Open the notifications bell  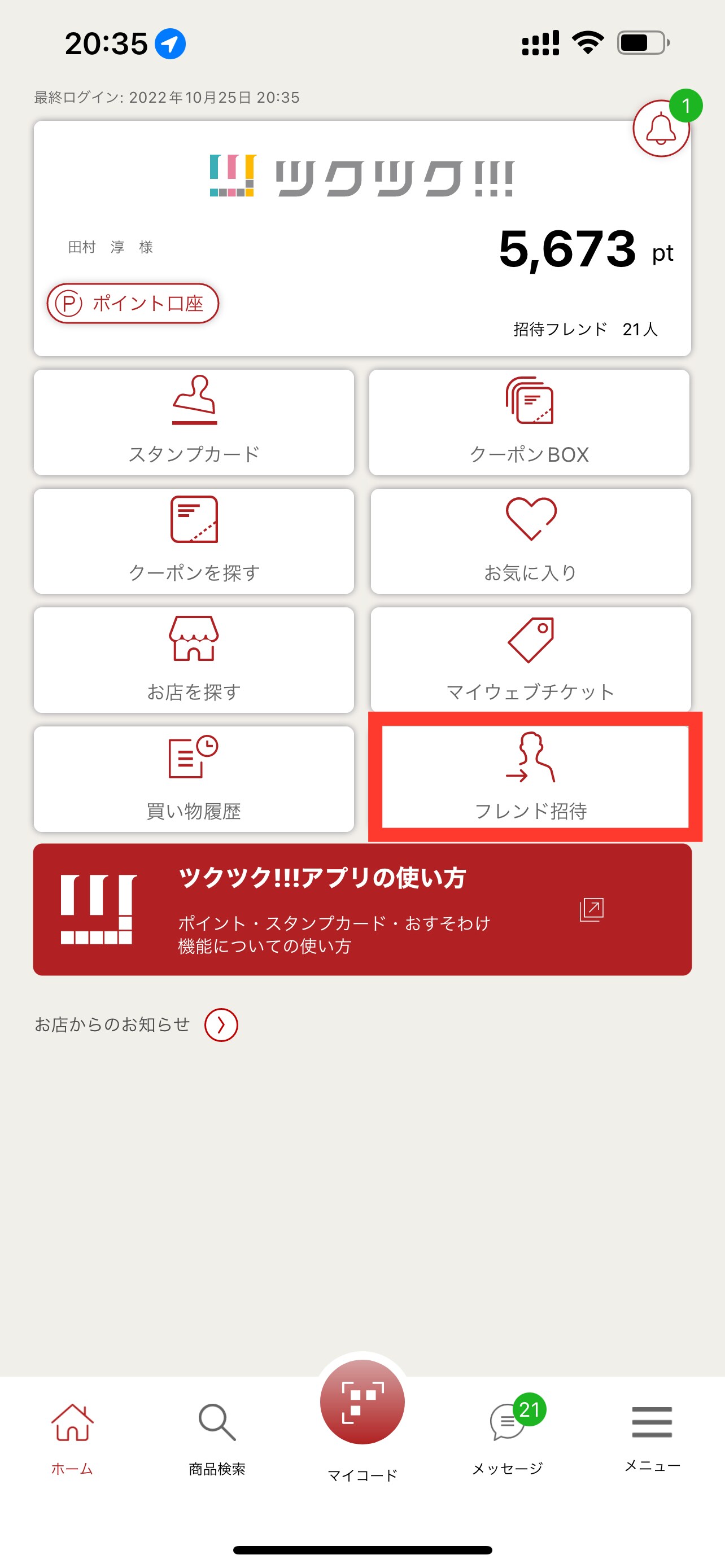(x=661, y=129)
